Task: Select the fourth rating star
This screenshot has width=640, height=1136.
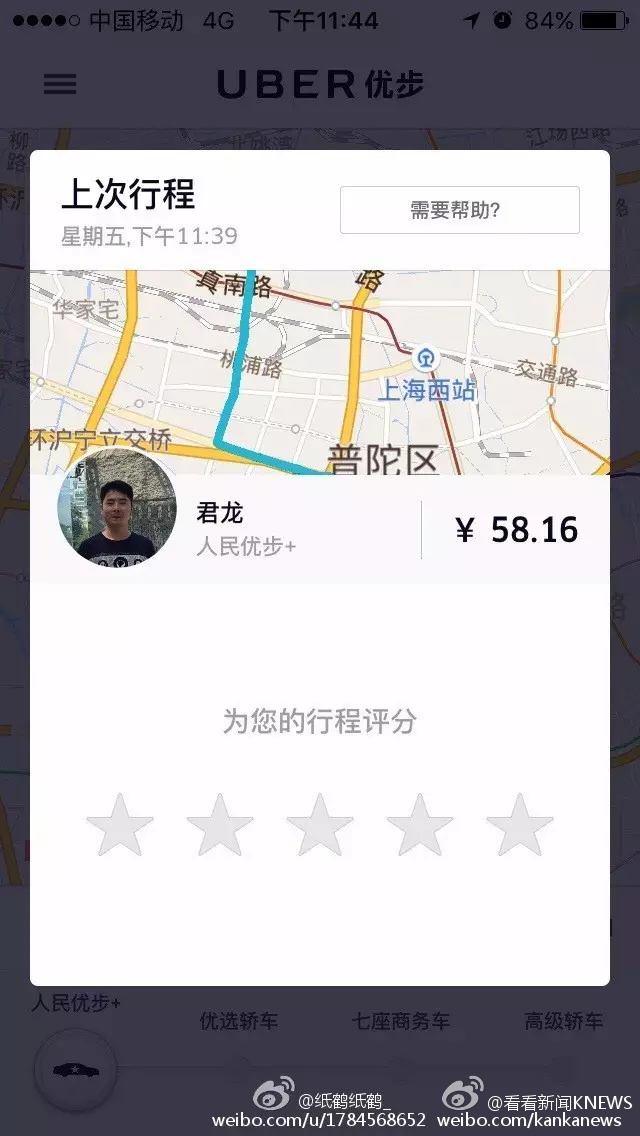Action: pos(420,825)
